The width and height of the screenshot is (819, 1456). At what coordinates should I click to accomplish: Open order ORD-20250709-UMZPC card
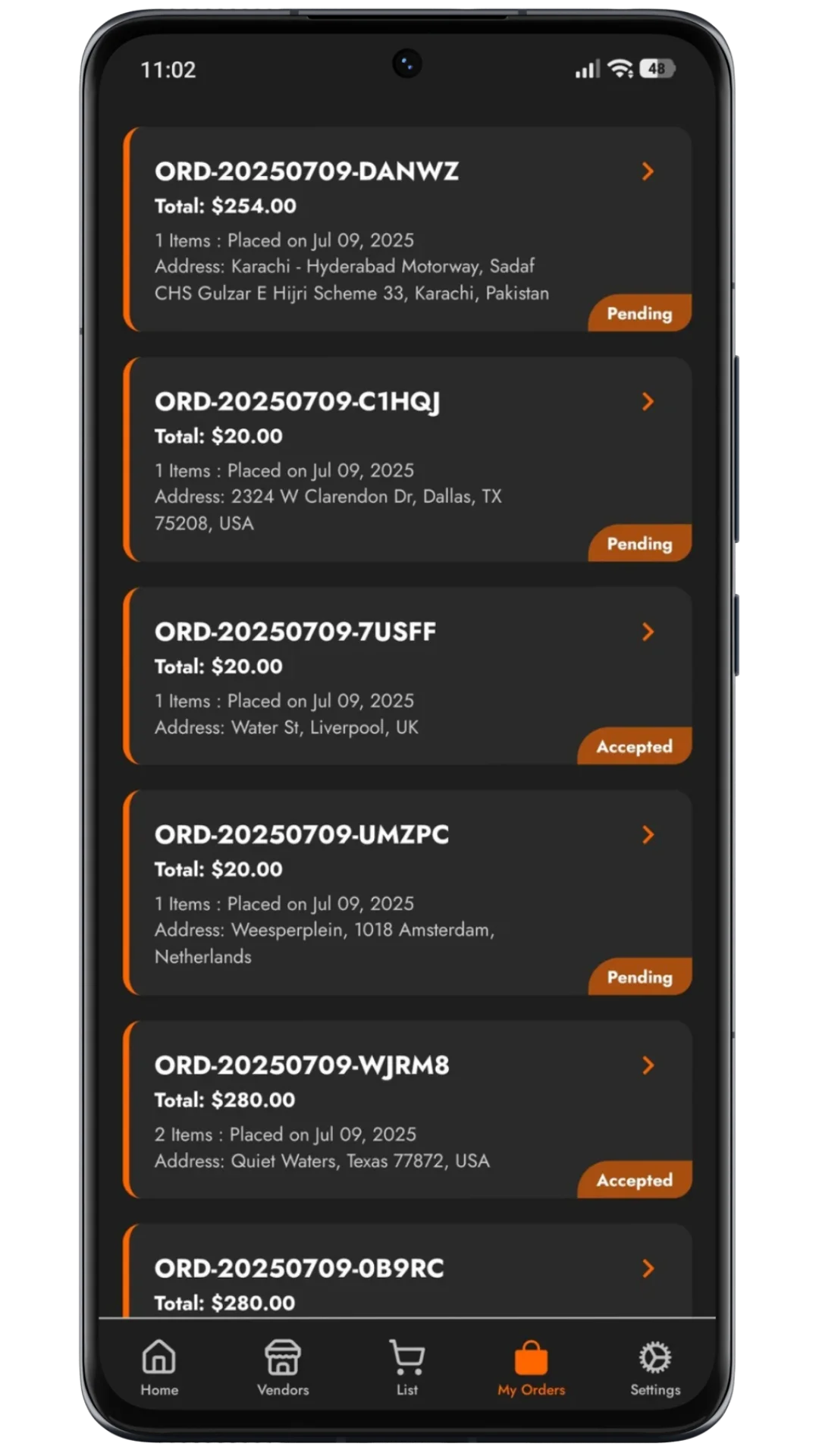click(x=407, y=893)
